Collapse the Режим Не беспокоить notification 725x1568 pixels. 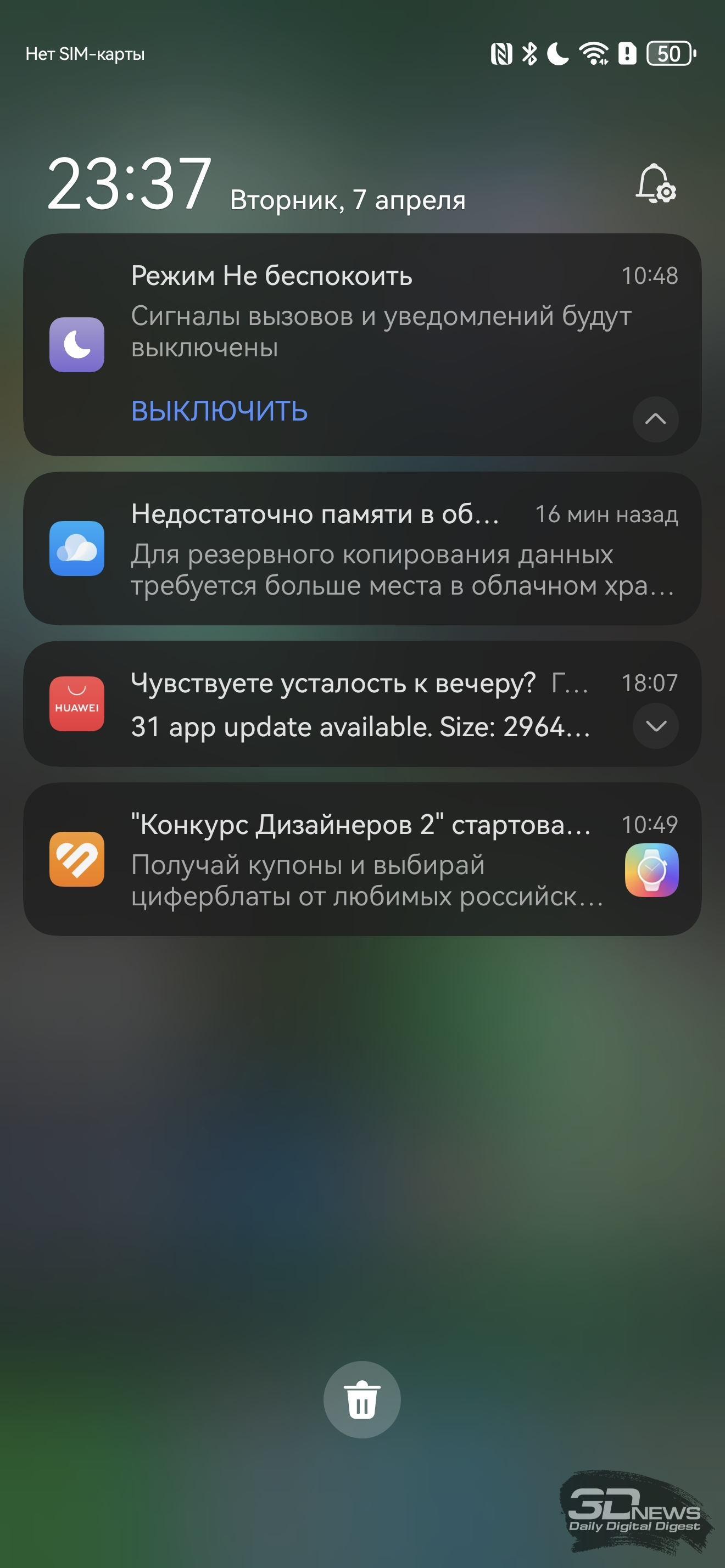click(x=655, y=419)
